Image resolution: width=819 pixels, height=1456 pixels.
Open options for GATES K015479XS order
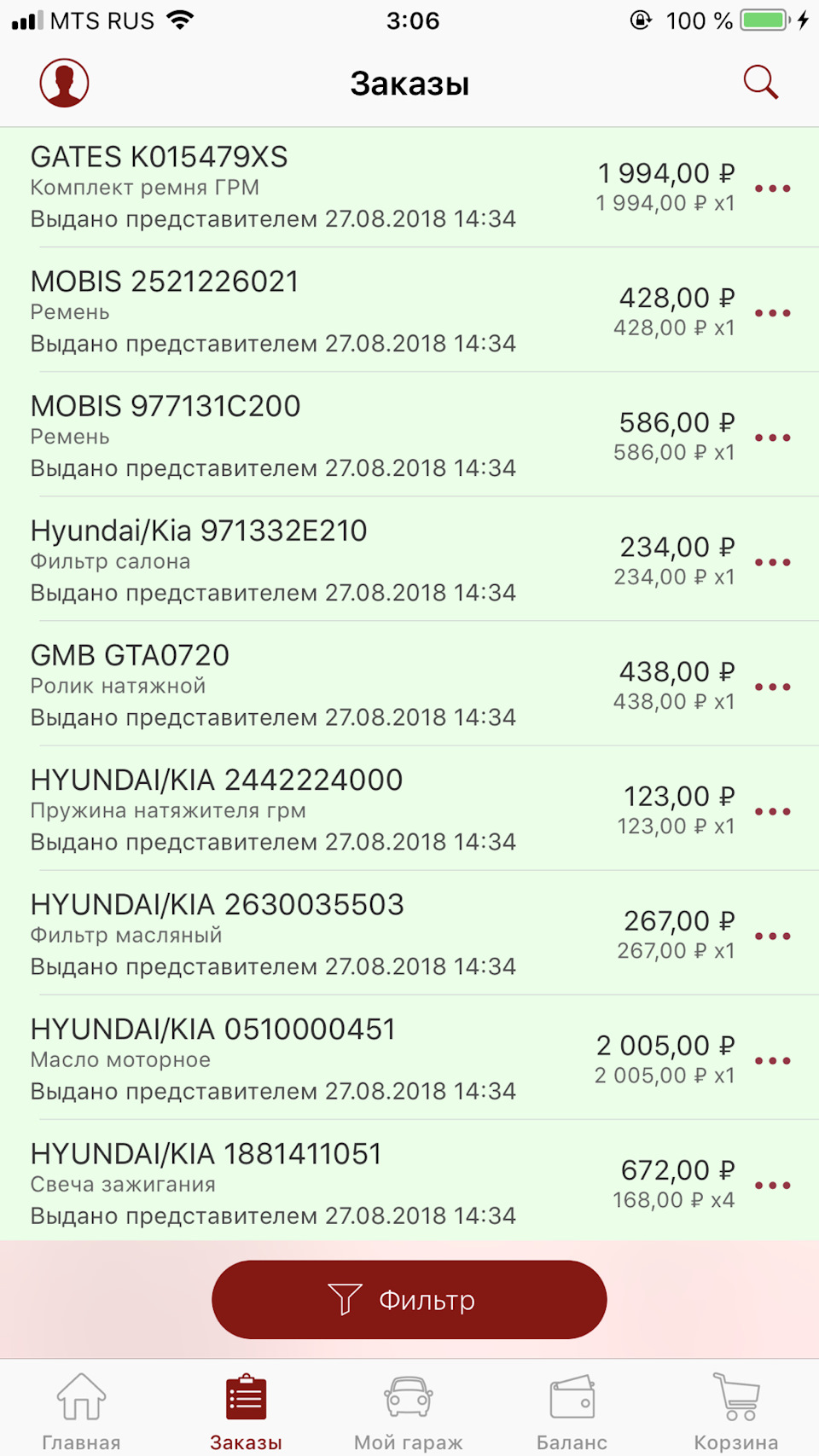click(x=773, y=189)
